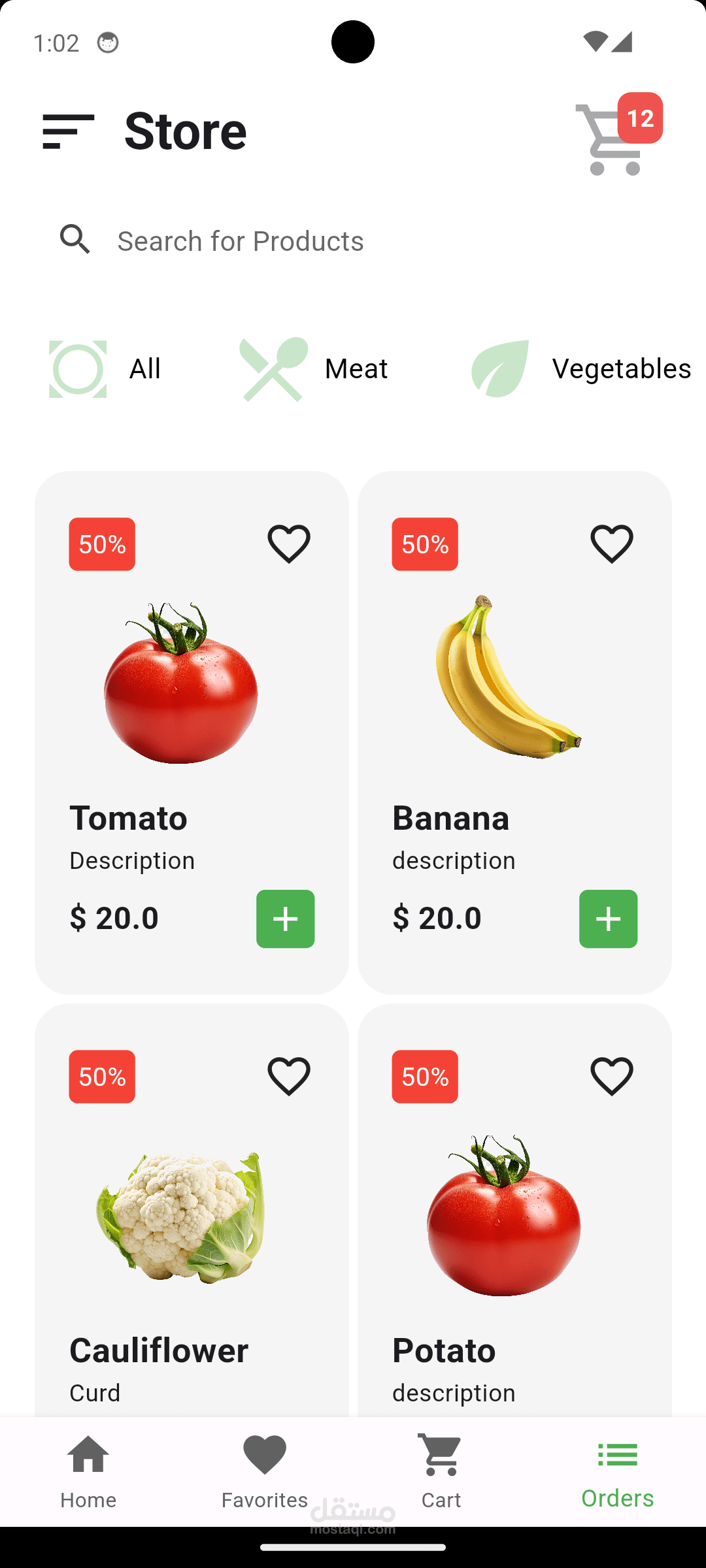Filter products by Meat category
The width and height of the screenshot is (706, 1568).
[314, 369]
